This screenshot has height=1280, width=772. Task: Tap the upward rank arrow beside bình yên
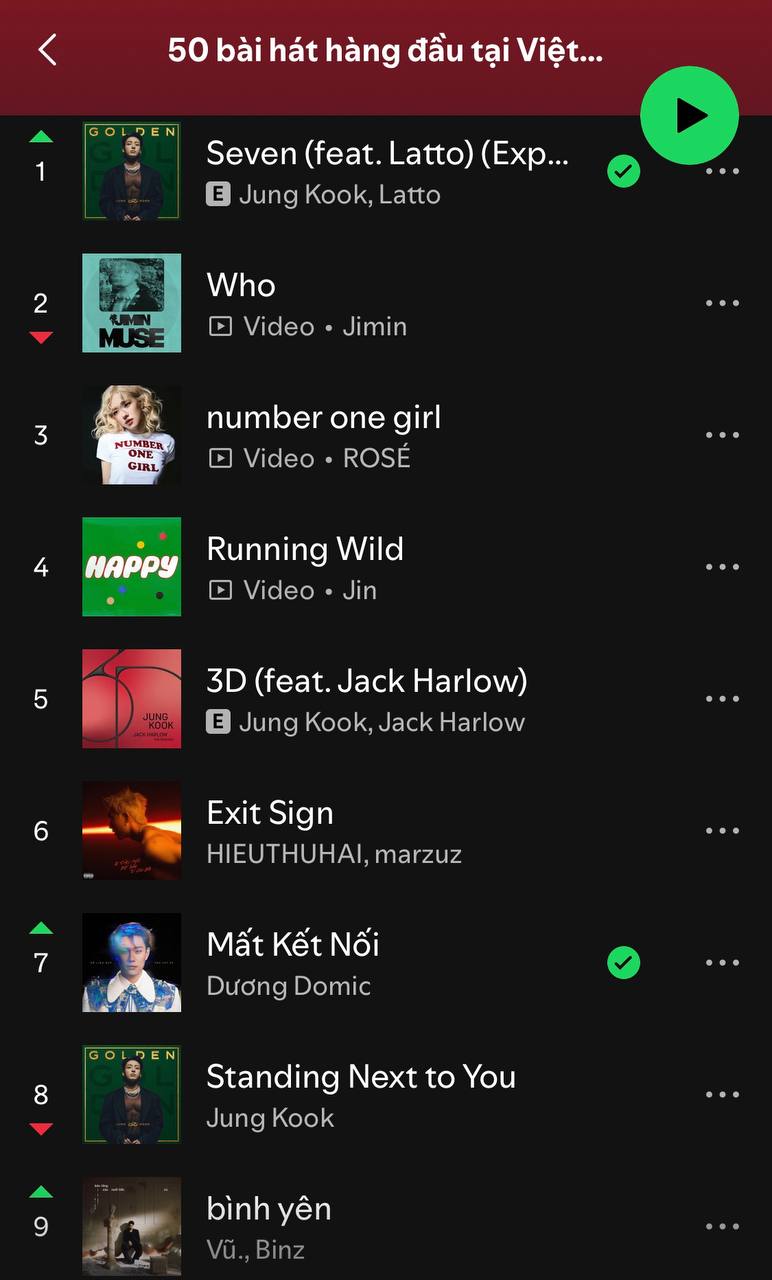[41, 1192]
